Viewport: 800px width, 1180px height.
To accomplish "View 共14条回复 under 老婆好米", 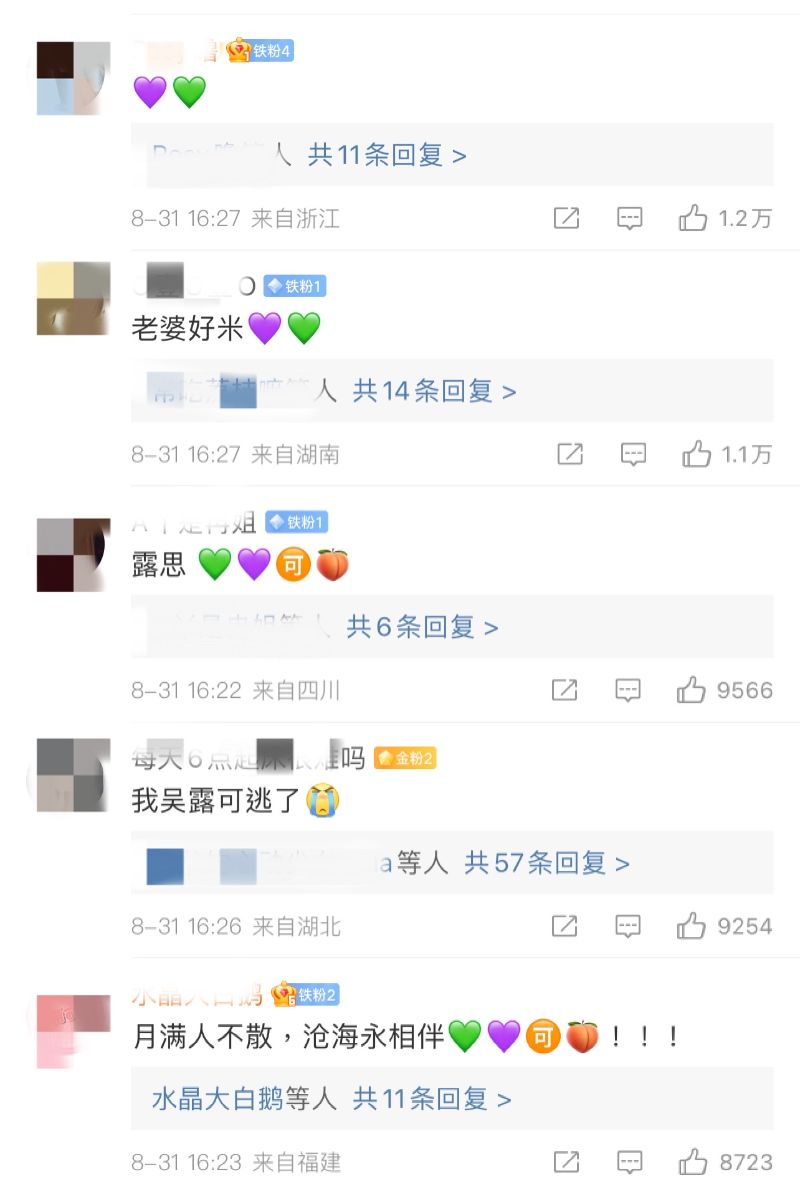I will pos(434,391).
